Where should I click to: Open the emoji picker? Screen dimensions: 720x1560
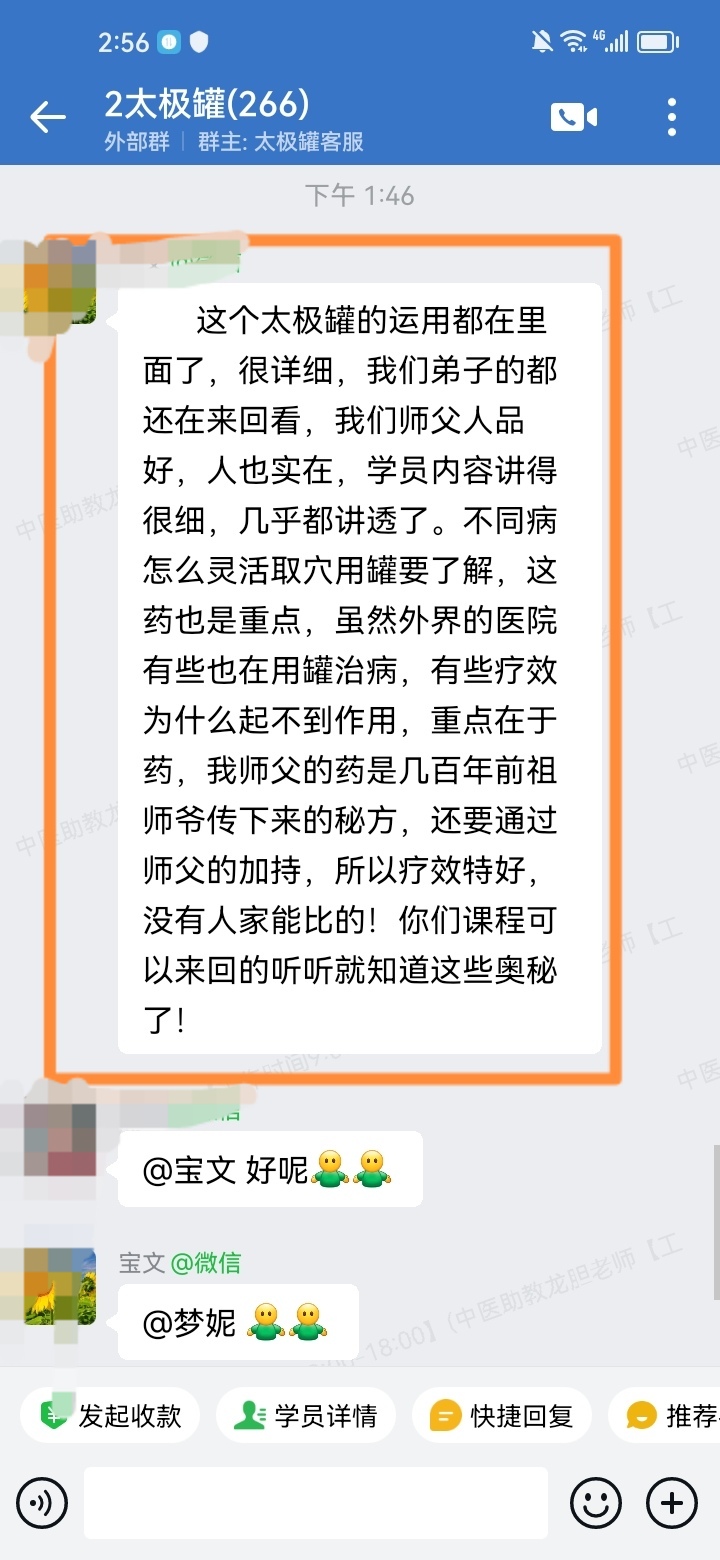pyautogui.click(x=595, y=1502)
